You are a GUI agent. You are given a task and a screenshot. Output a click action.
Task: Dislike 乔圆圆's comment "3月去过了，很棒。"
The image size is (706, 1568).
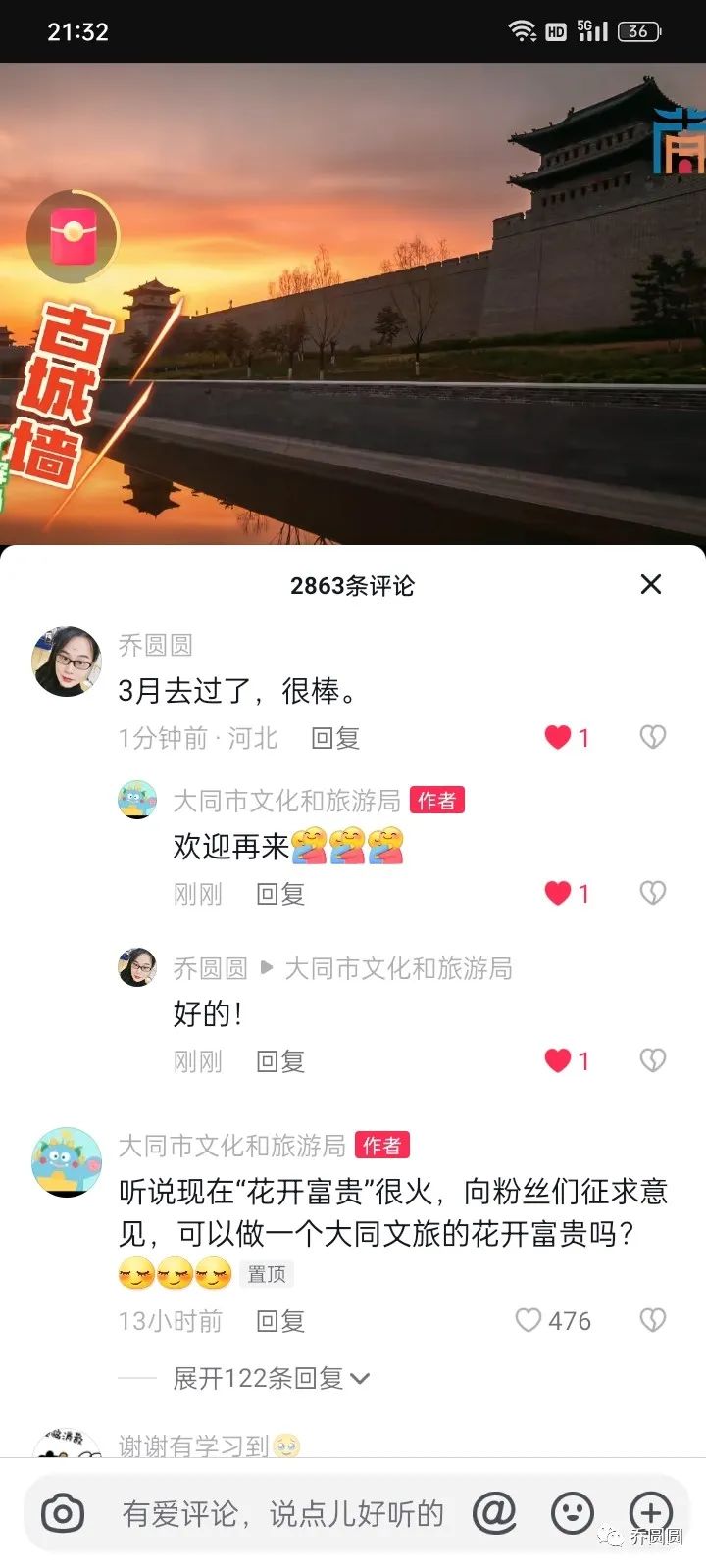click(x=652, y=737)
